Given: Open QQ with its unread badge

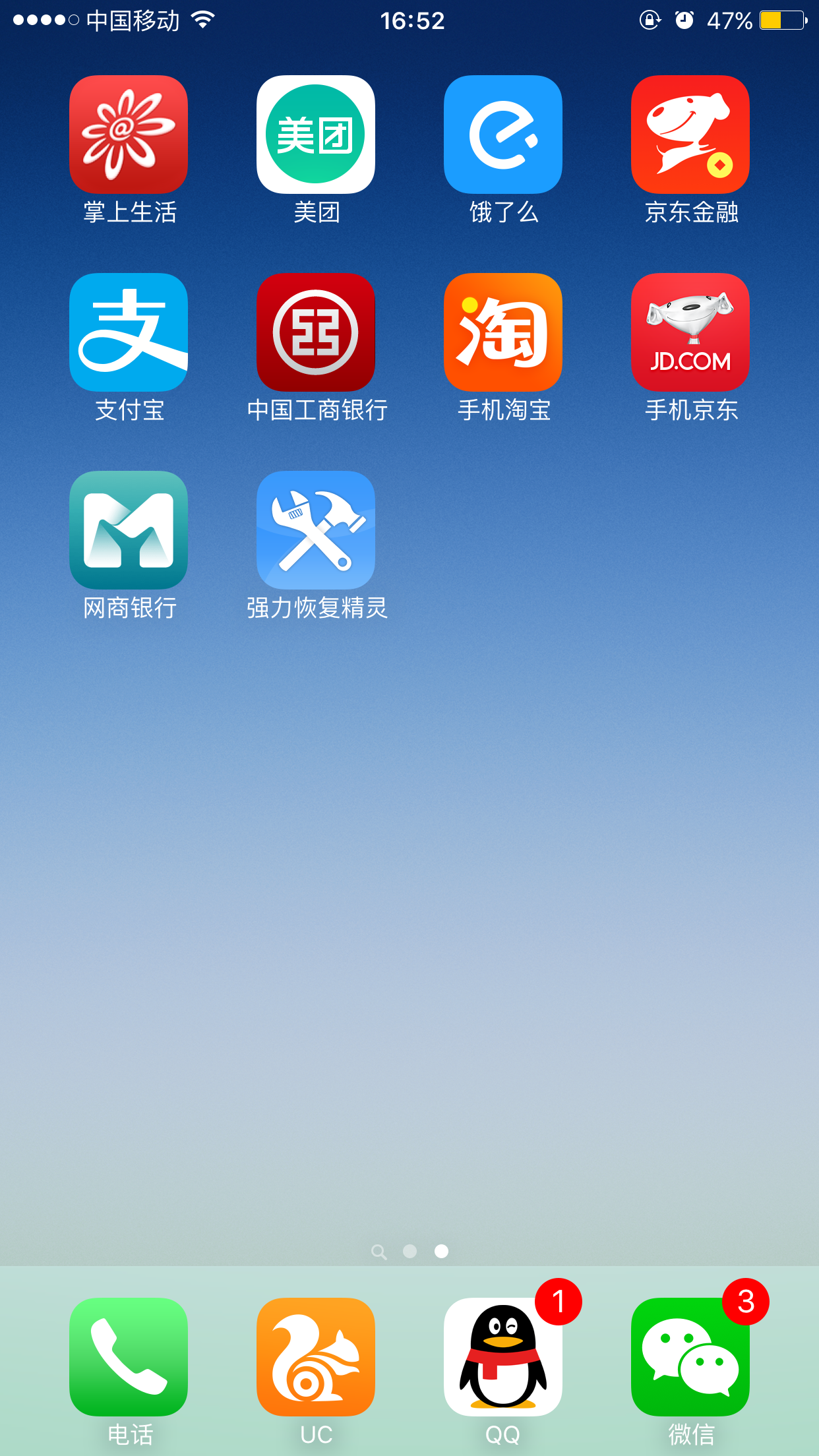Looking at the screenshot, I should 502,1358.
